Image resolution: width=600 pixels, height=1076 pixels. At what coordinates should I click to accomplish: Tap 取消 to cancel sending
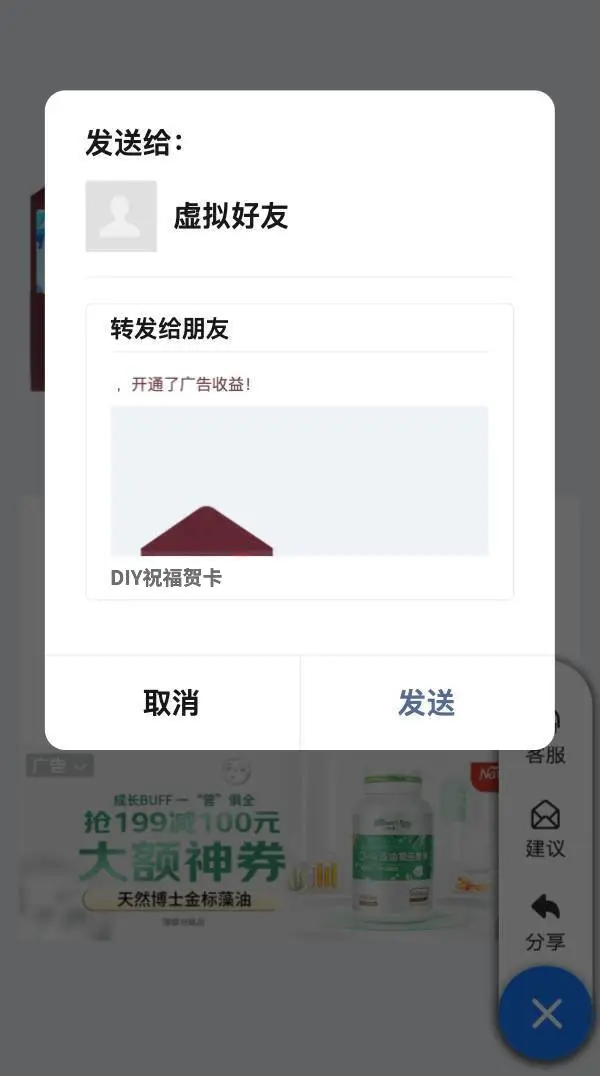[171, 703]
